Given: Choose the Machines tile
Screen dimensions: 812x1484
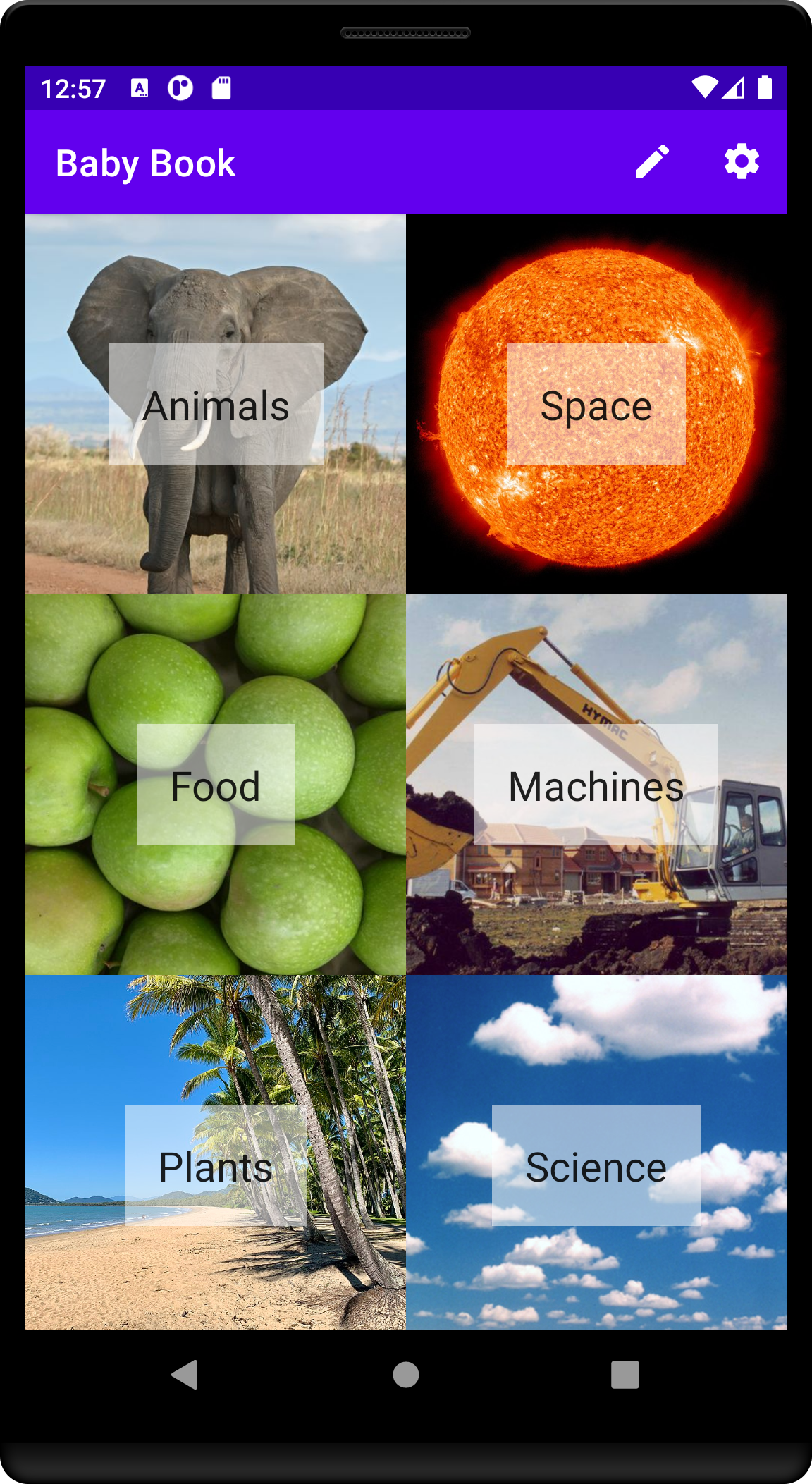Looking at the screenshot, I should pyautogui.click(x=596, y=785).
